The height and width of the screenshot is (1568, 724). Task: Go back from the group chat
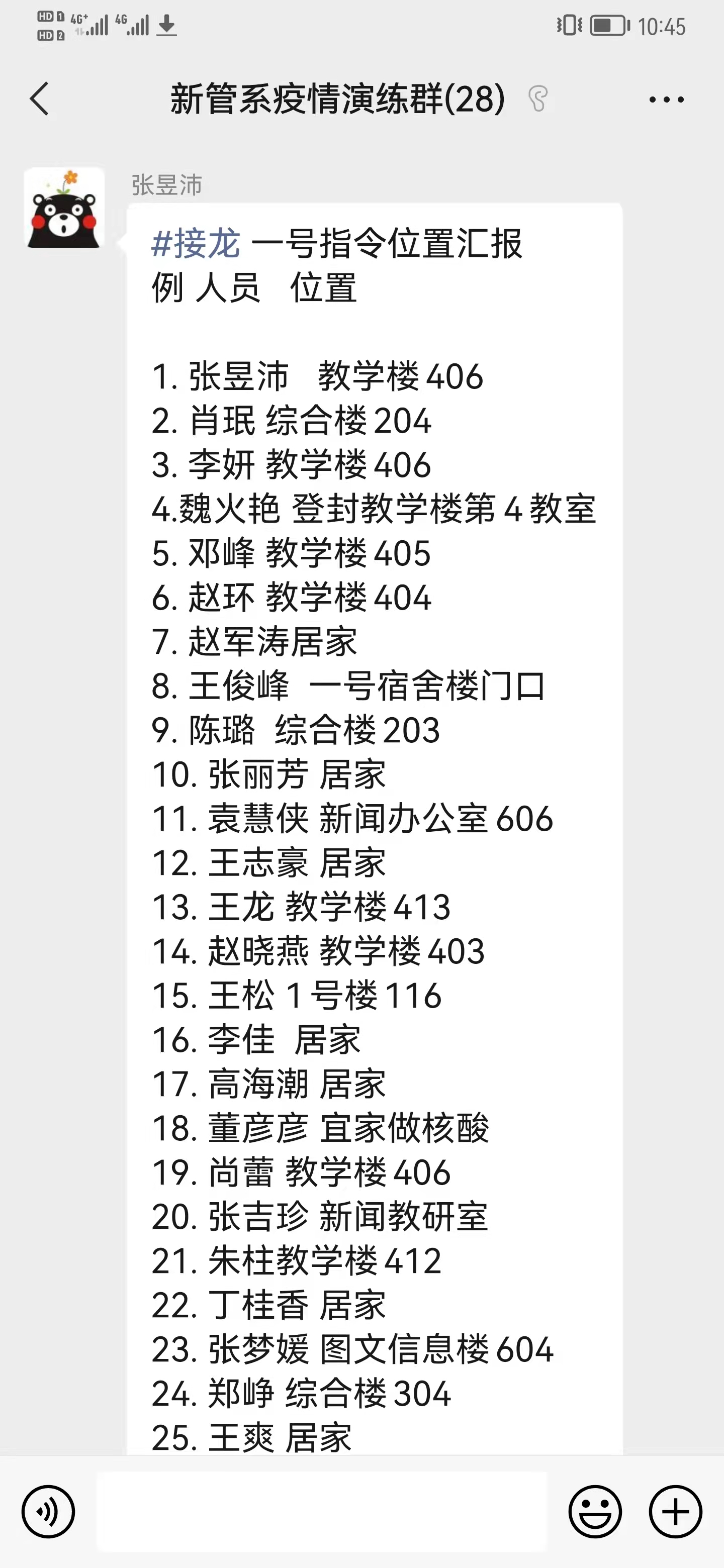click(40, 99)
